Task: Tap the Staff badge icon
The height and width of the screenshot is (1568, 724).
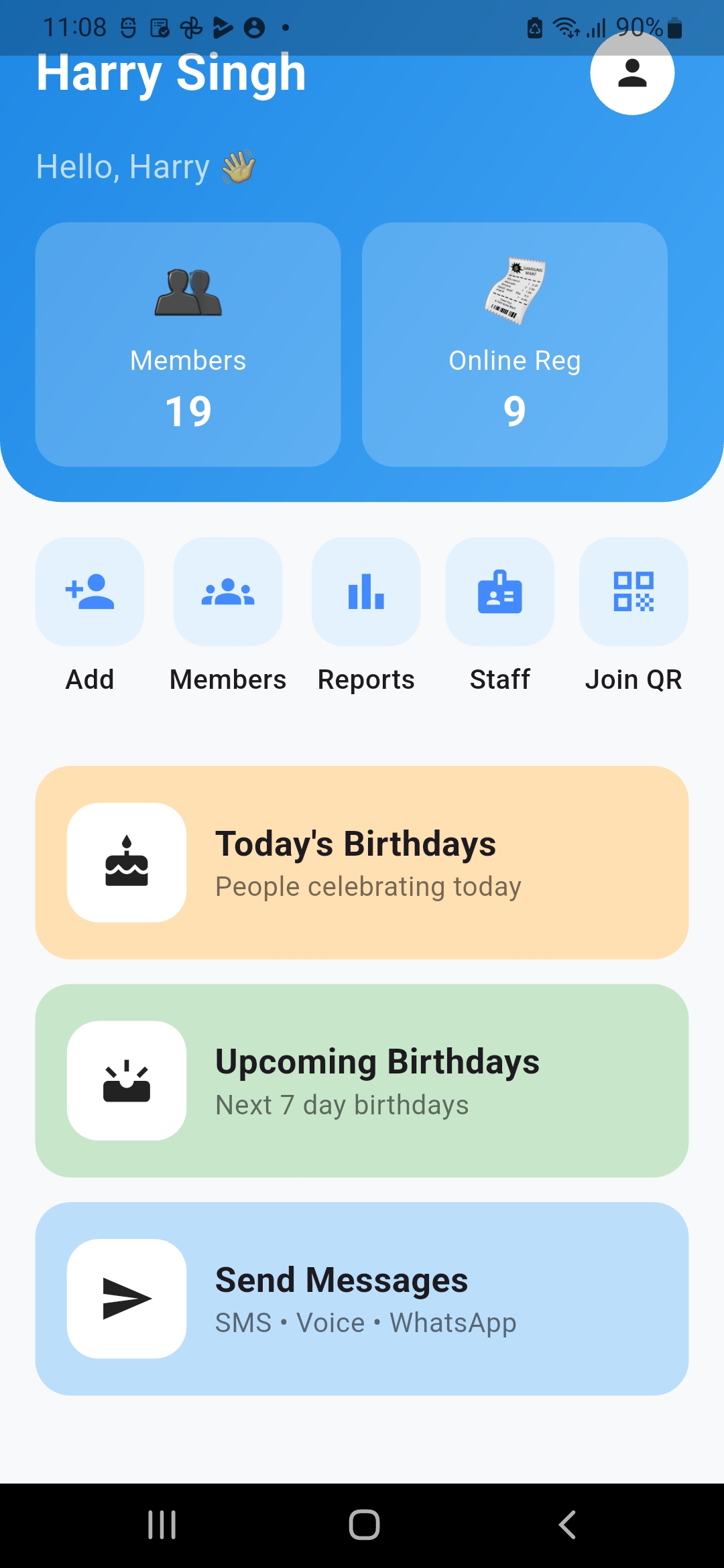Action: (x=500, y=592)
